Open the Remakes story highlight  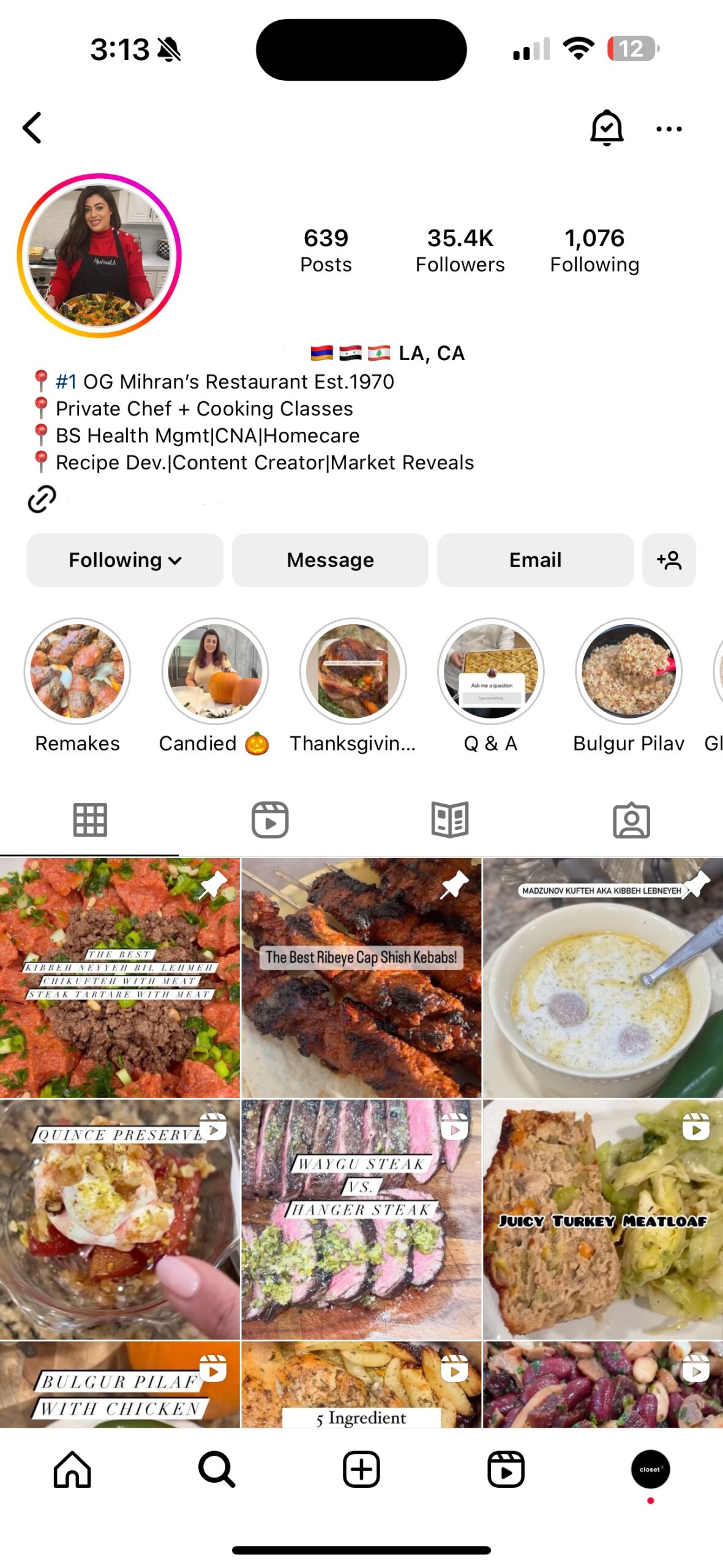point(77,672)
